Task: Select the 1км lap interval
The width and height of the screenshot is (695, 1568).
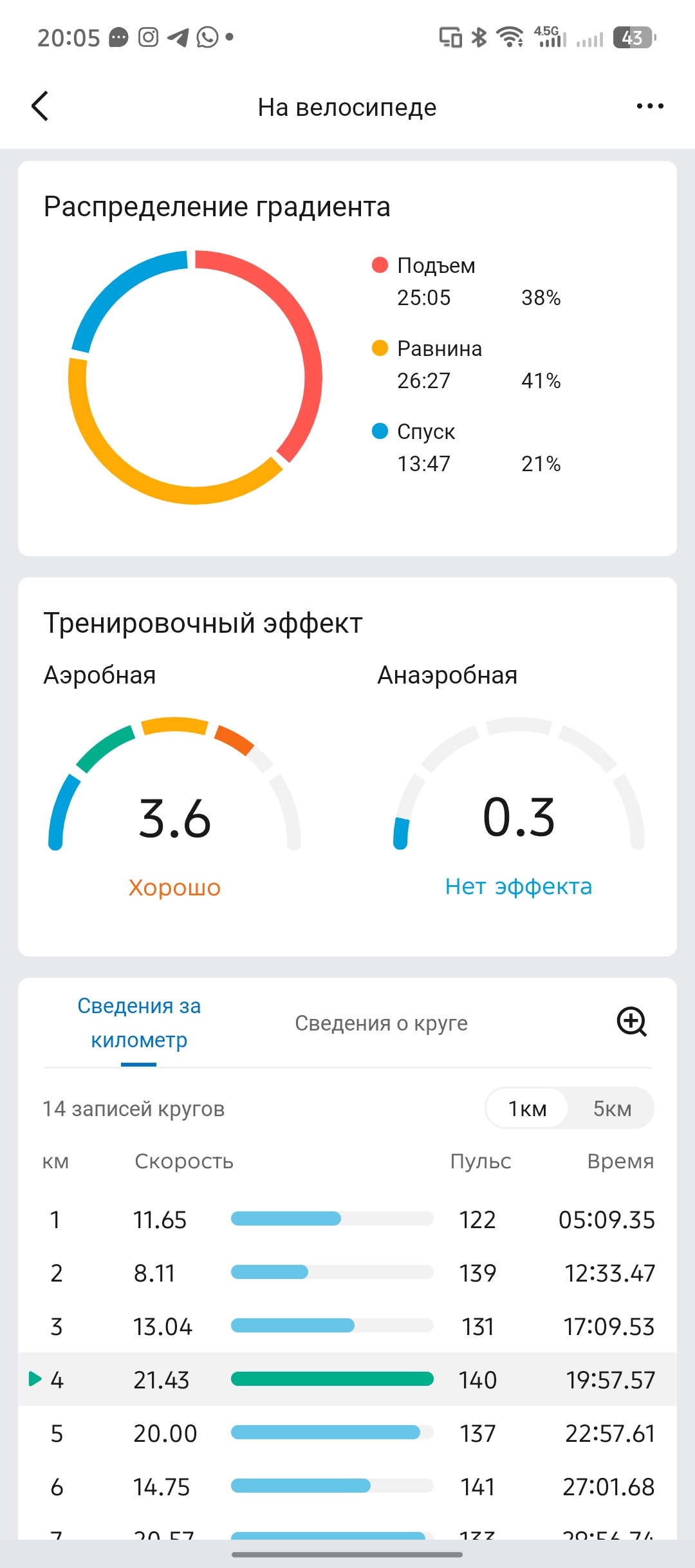Action: (527, 1108)
